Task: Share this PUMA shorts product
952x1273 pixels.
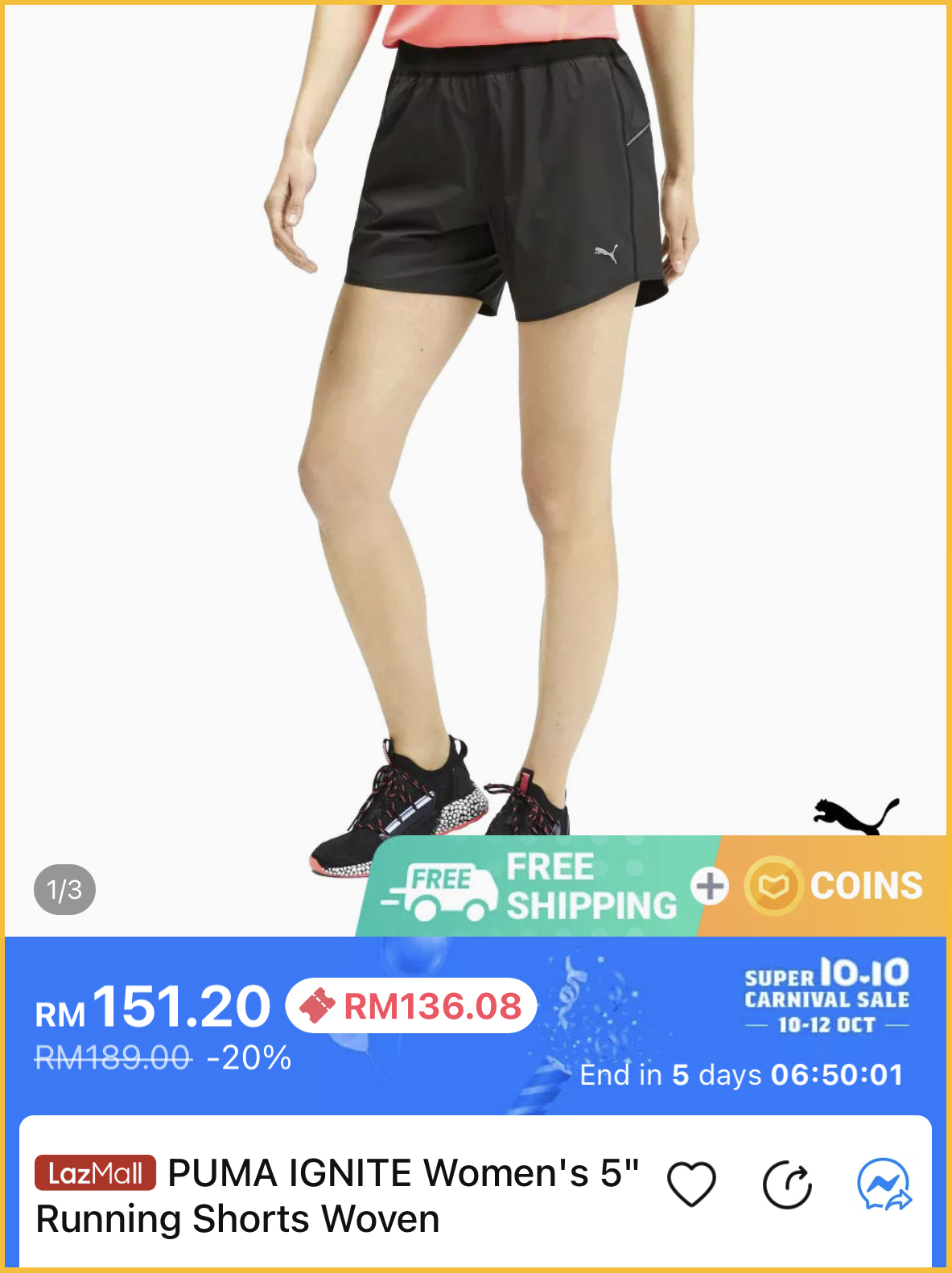Action: coord(787,1184)
